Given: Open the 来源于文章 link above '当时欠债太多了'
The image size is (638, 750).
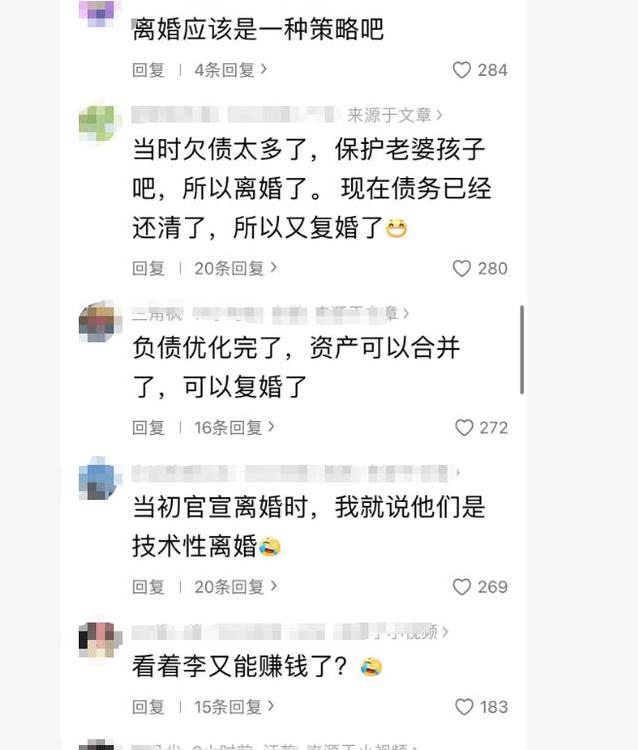Looking at the screenshot, I should (395, 115).
